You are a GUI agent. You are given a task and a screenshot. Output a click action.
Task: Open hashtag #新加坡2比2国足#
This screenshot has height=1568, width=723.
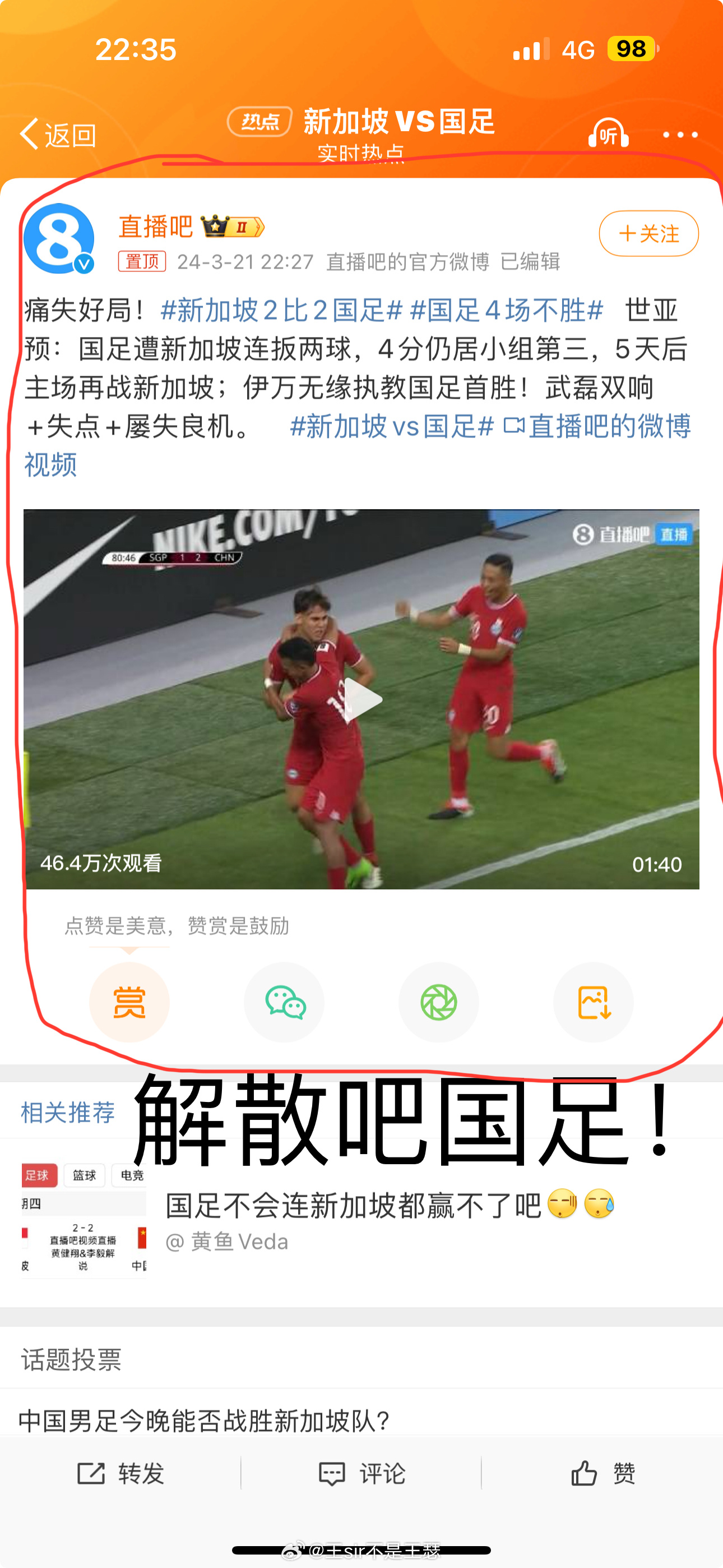point(281,311)
